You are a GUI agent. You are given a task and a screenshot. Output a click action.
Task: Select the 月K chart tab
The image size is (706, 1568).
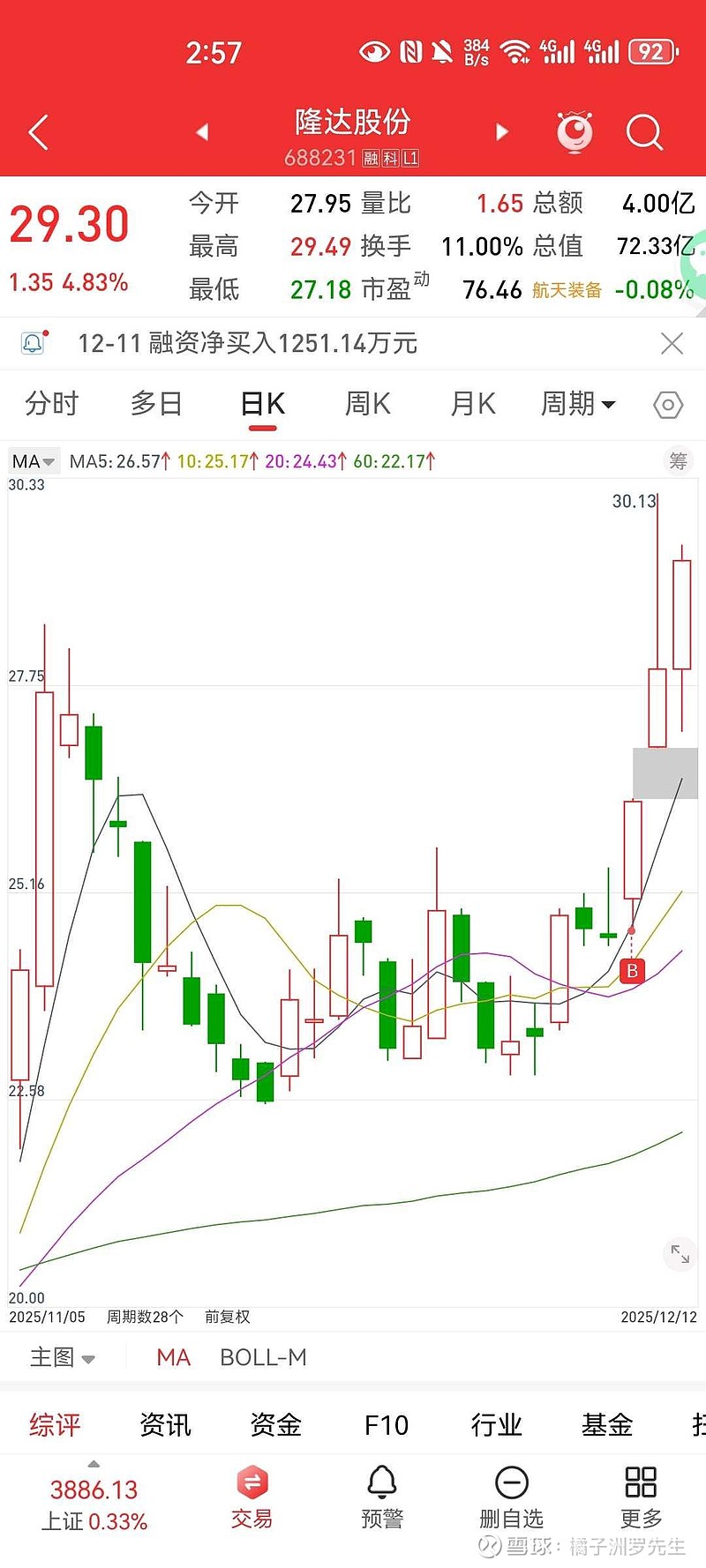(x=472, y=404)
